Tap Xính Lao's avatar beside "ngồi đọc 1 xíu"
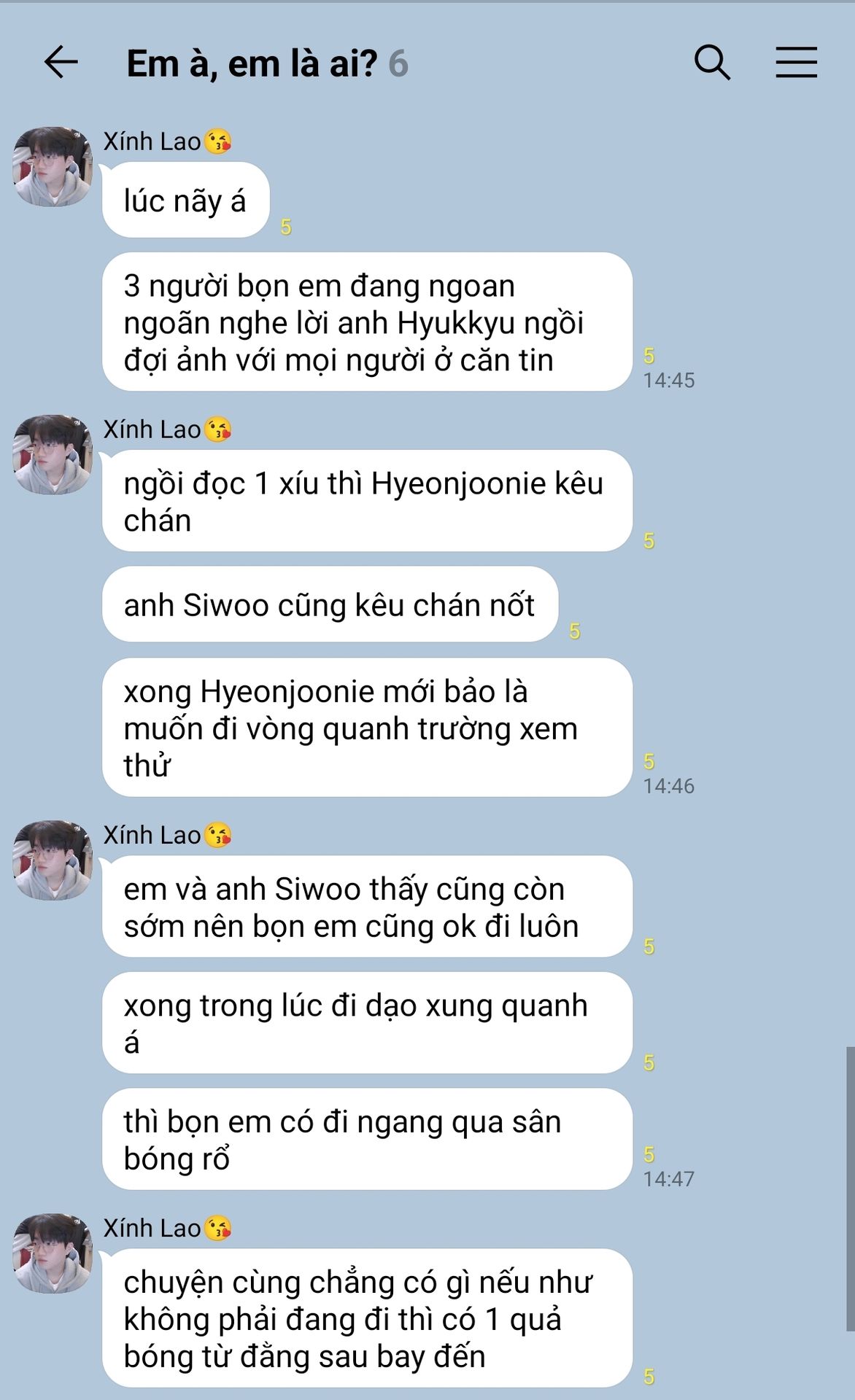The width and height of the screenshot is (855, 1400). point(53,455)
